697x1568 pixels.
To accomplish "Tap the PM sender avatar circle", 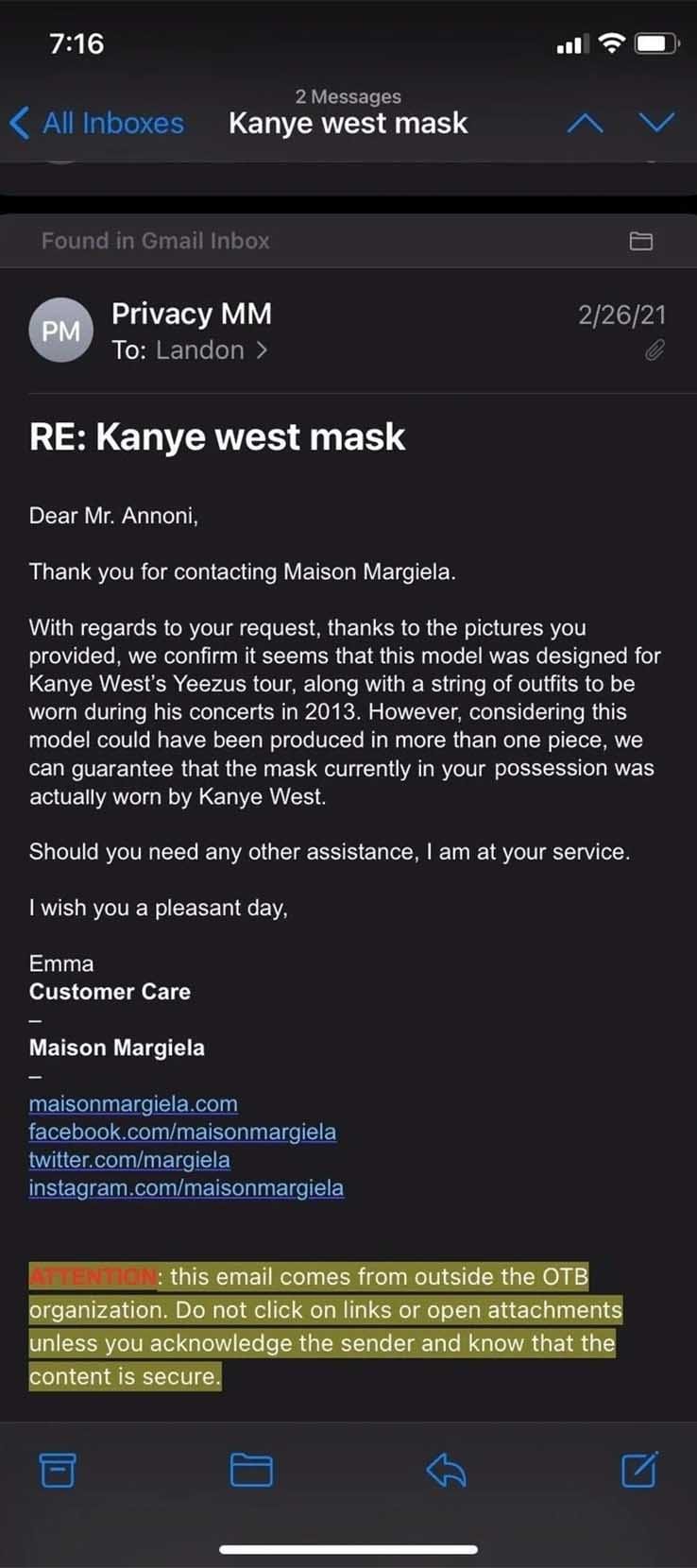I will (x=61, y=330).
